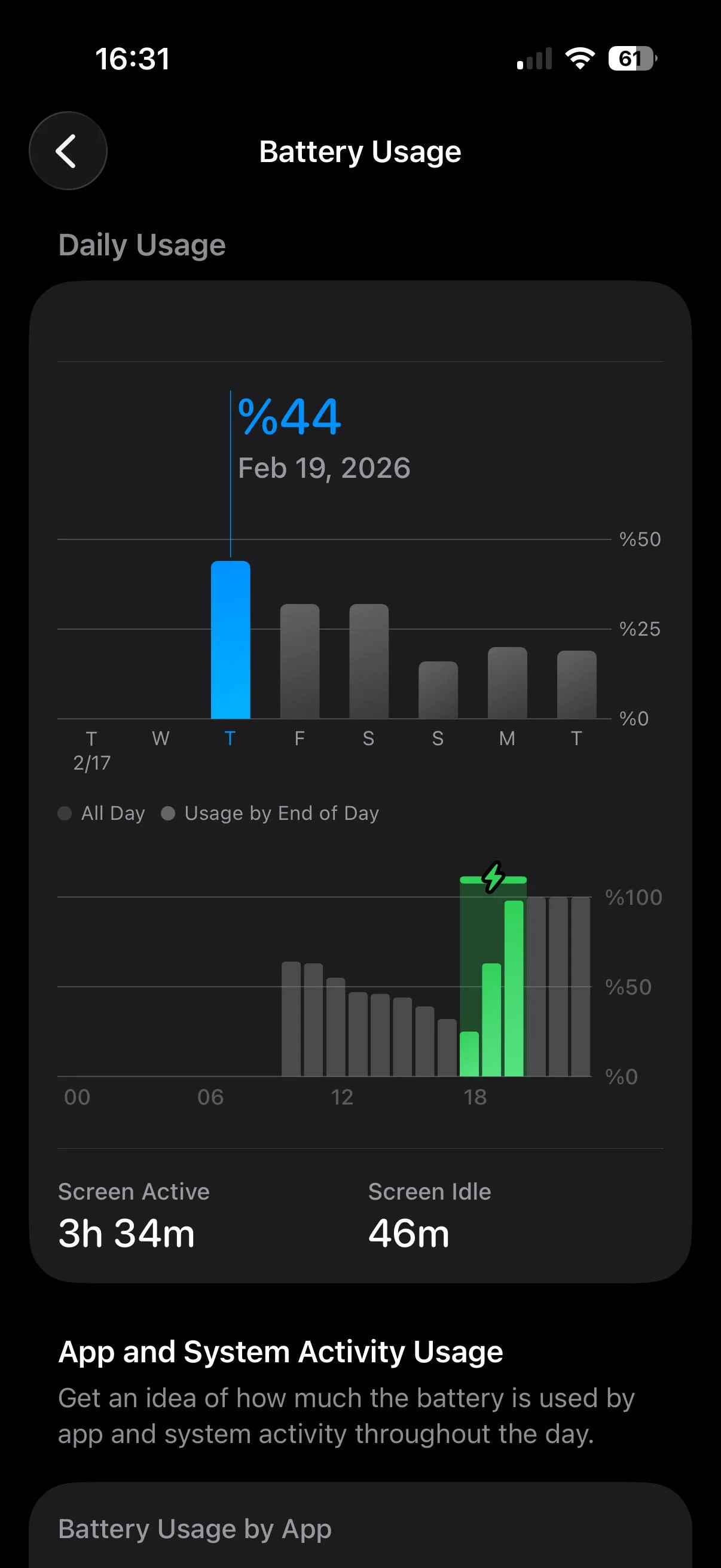Go back from Battery Usage
The width and height of the screenshot is (721, 1568).
[x=68, y=151]
